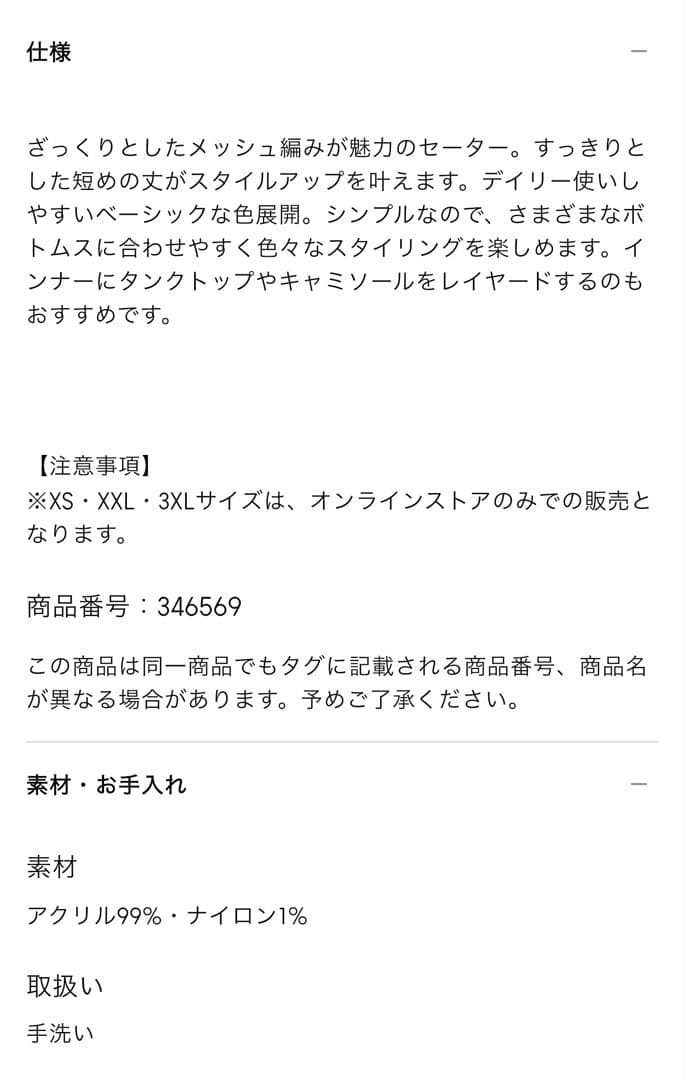Collapse the 仕様 section
The height and width of the screenshot is (1080, 684).
639,52
